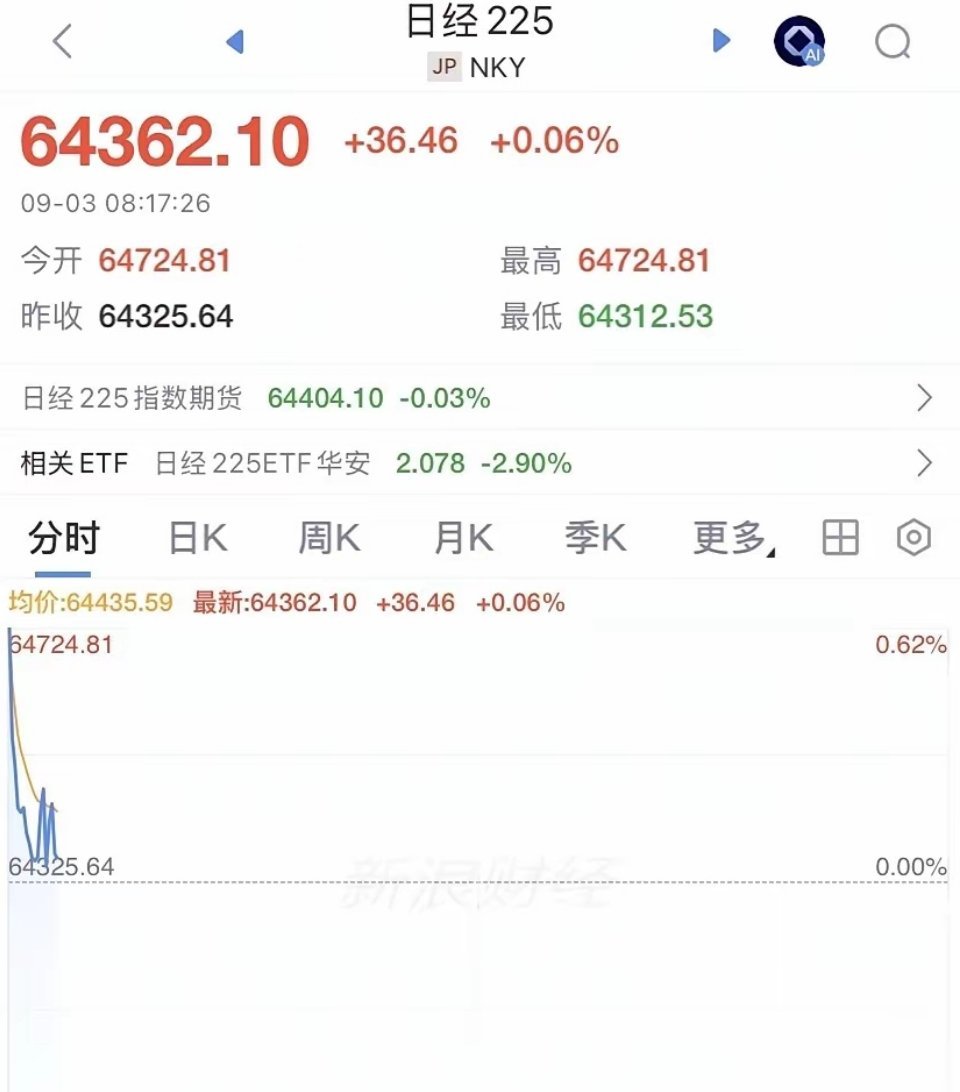
Task: Open search via the magnifier icon
Action: [893, 42]
